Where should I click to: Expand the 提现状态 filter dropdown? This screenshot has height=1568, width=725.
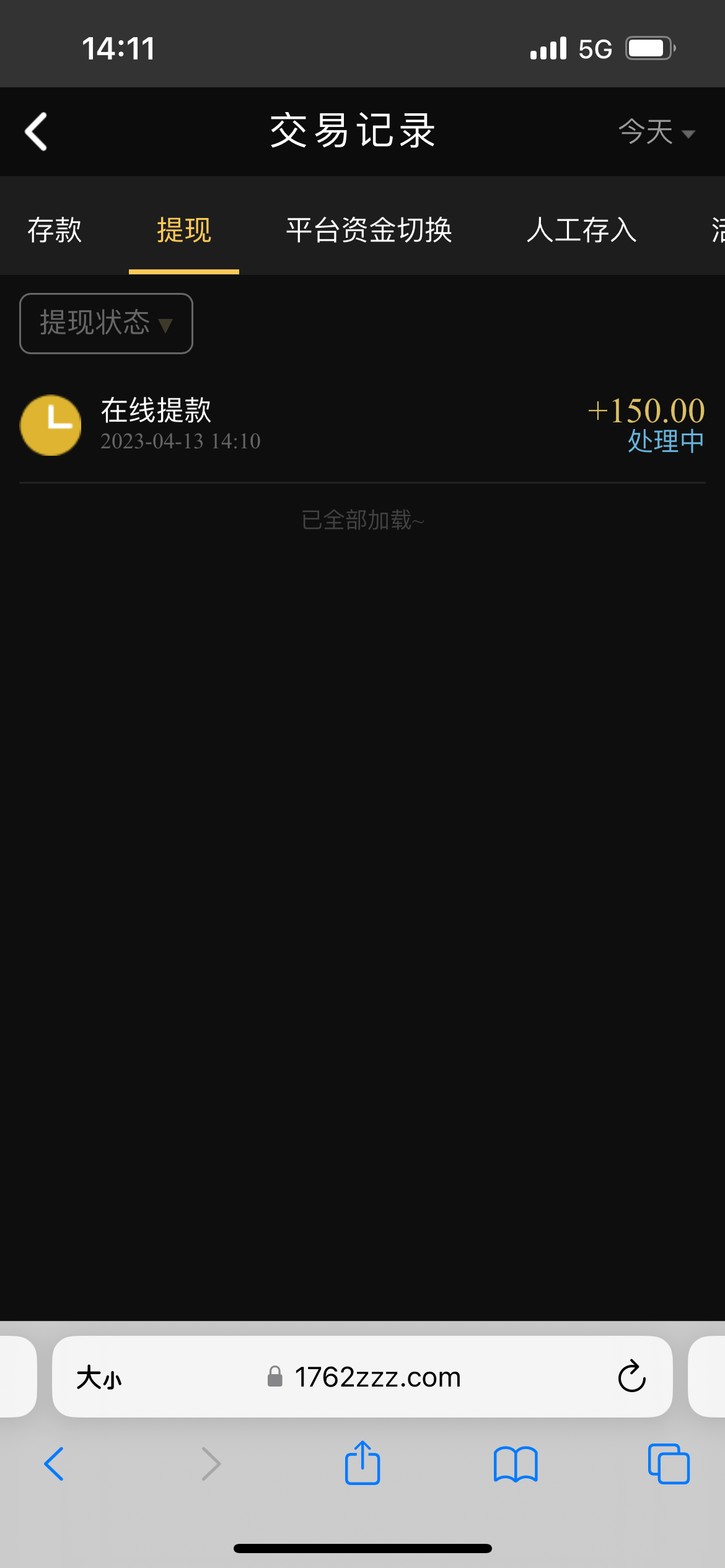tap(106, 323)
